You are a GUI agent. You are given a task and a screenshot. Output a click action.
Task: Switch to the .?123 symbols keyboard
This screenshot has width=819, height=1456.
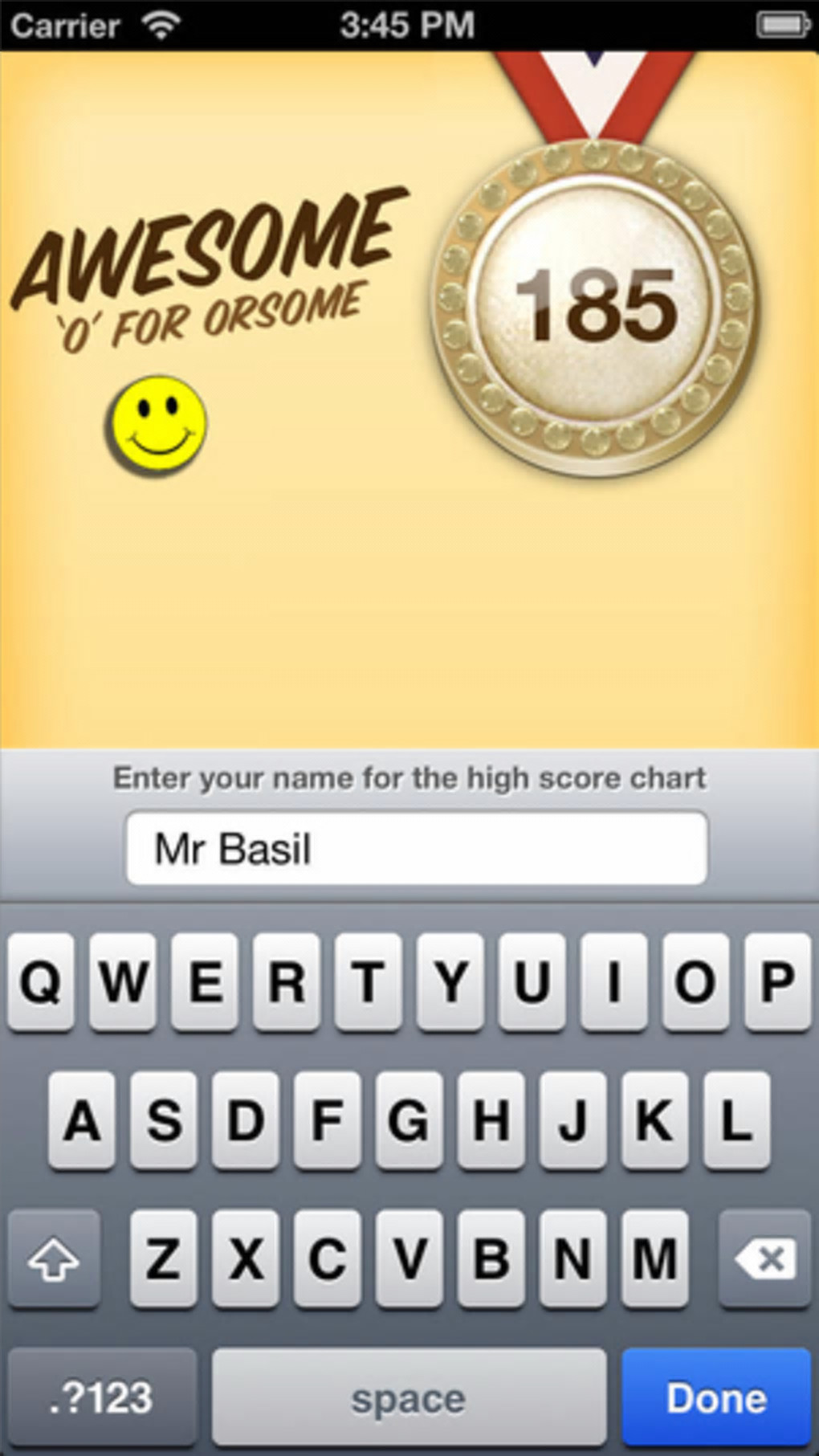tap(102, 1397)
